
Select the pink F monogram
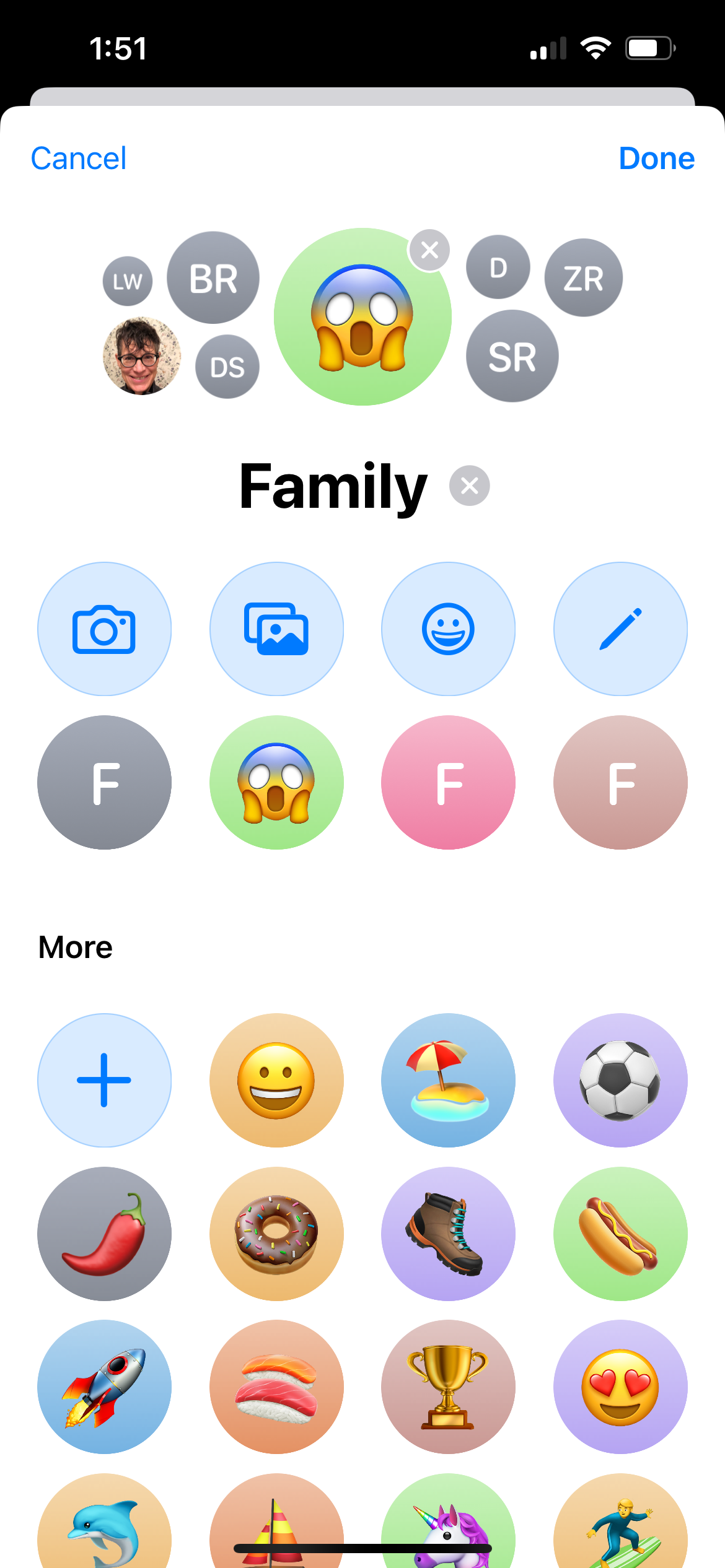click(448, 783)
